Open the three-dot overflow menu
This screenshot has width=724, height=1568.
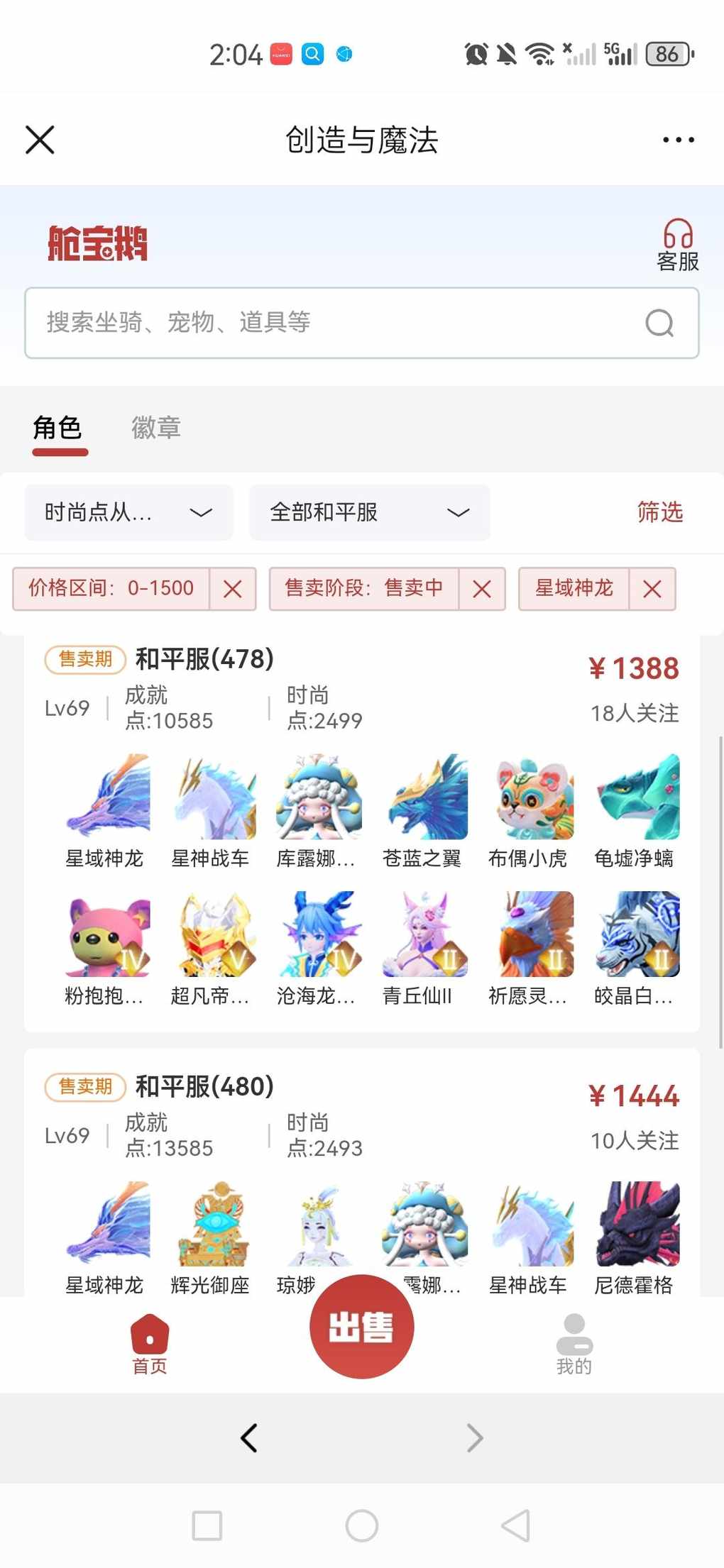(678, 140)
